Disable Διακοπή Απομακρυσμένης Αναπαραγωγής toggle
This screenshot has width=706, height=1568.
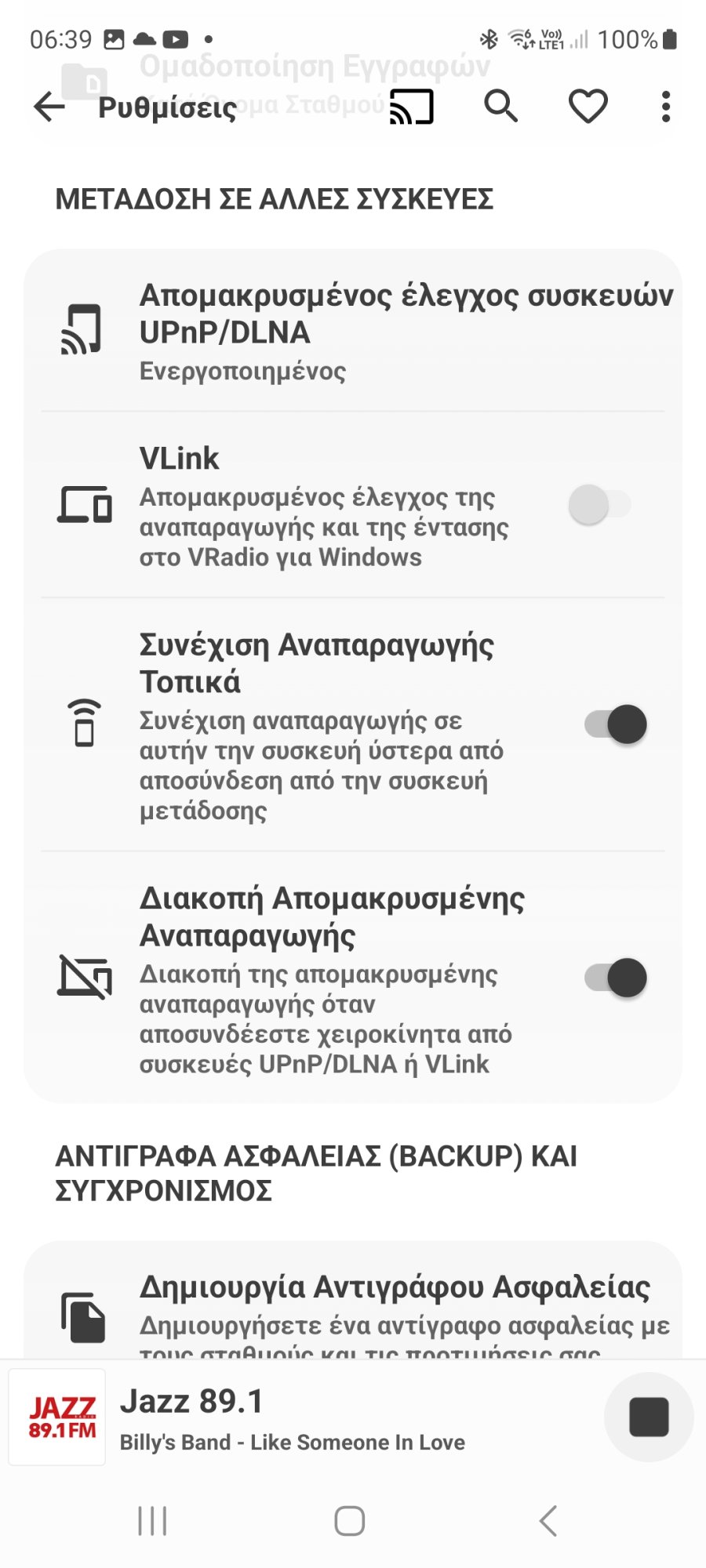pyautogui.click(x=616, y=978)
